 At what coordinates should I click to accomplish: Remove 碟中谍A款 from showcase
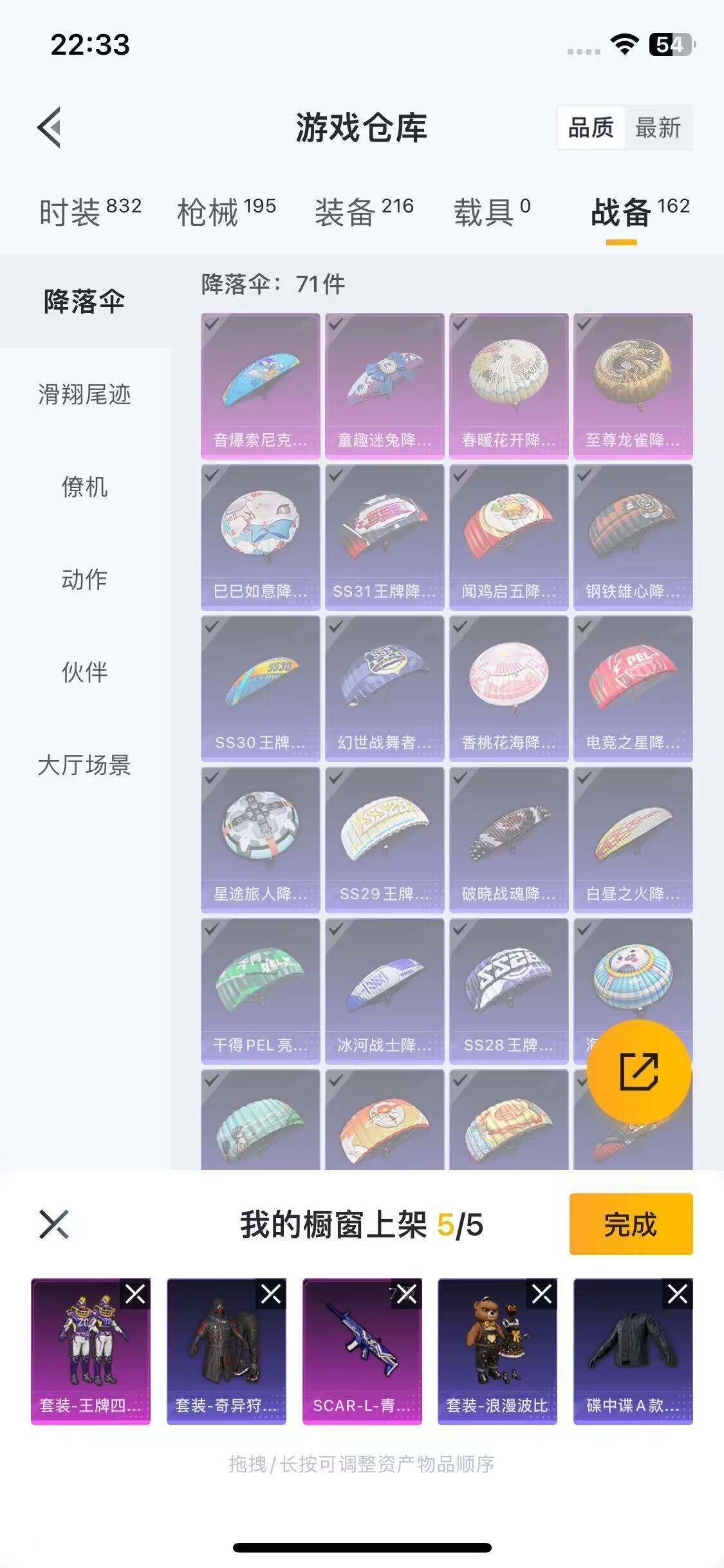(678, 1294)
